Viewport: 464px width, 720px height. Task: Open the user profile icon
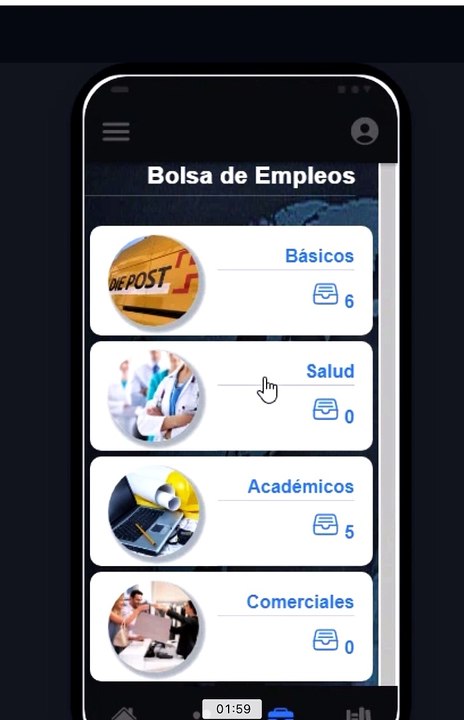coord(365,131)
